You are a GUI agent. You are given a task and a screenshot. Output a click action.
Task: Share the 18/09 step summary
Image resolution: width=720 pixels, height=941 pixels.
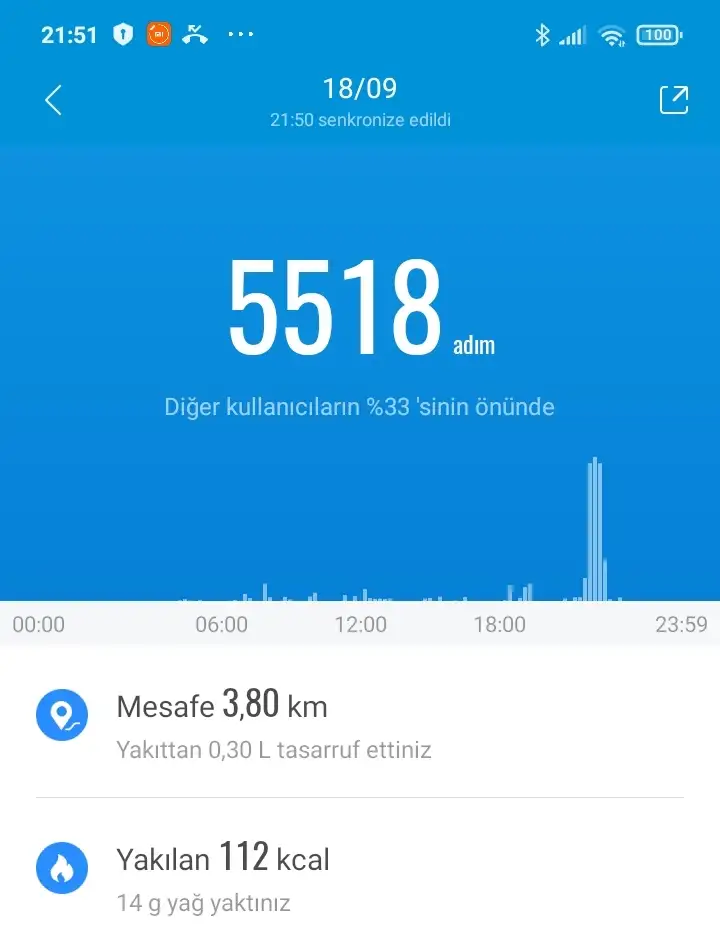[x=673, y=100]
